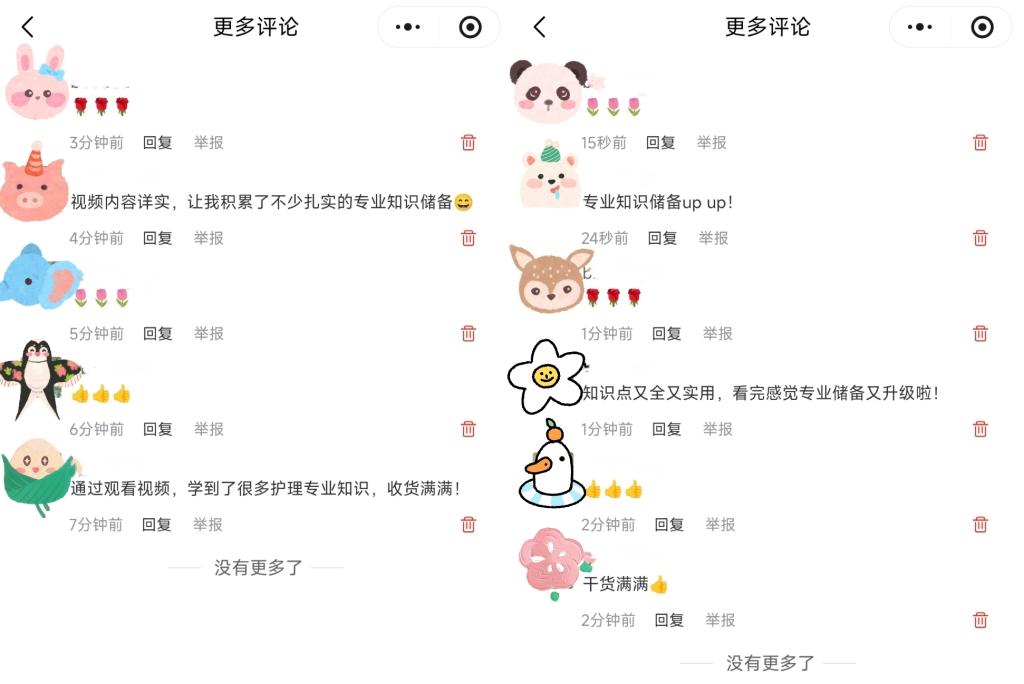
Task: Delete the 知识点又全又实用 comment
Action: pos(980,429)
